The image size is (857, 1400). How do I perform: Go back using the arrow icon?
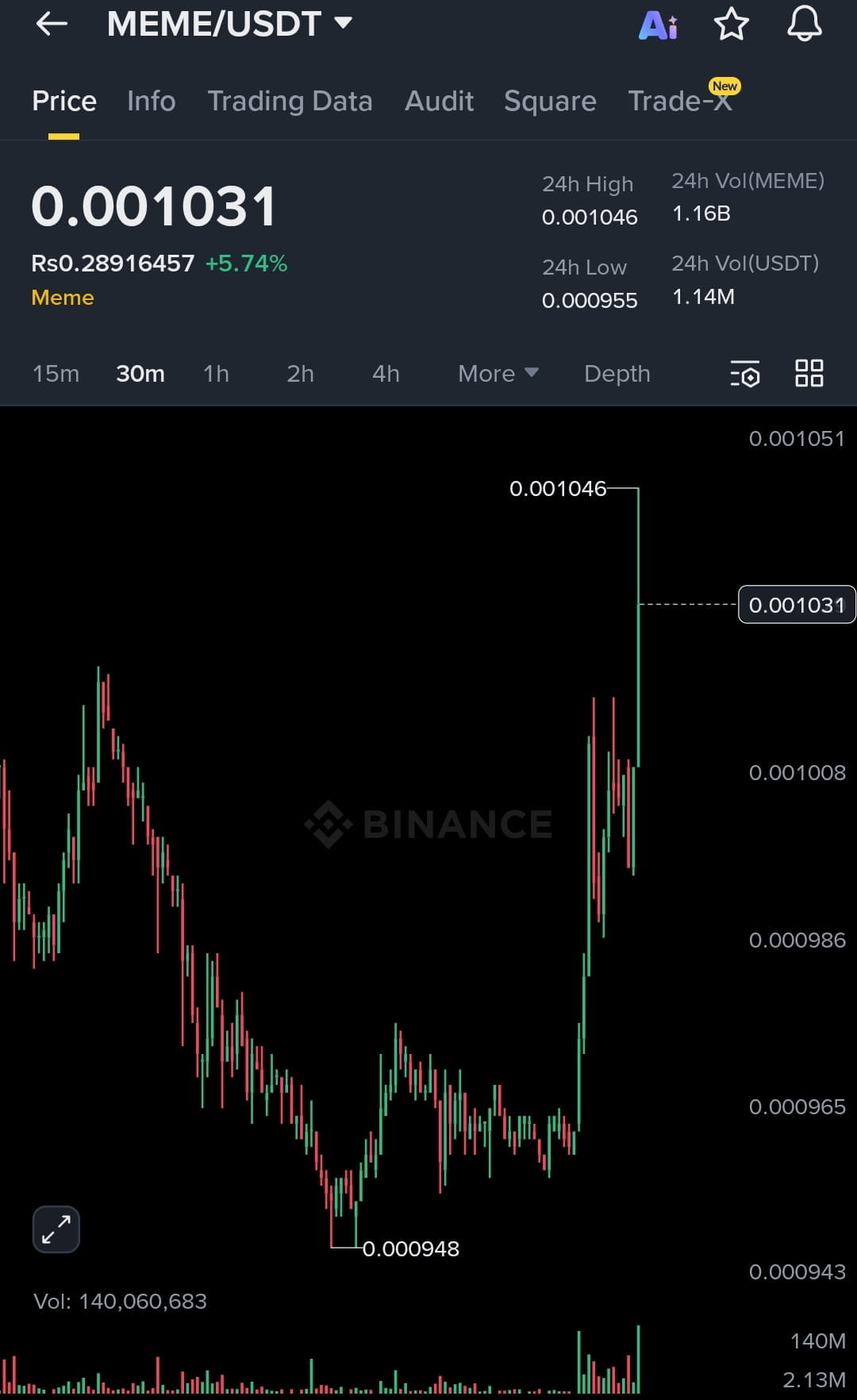point(52,24)
